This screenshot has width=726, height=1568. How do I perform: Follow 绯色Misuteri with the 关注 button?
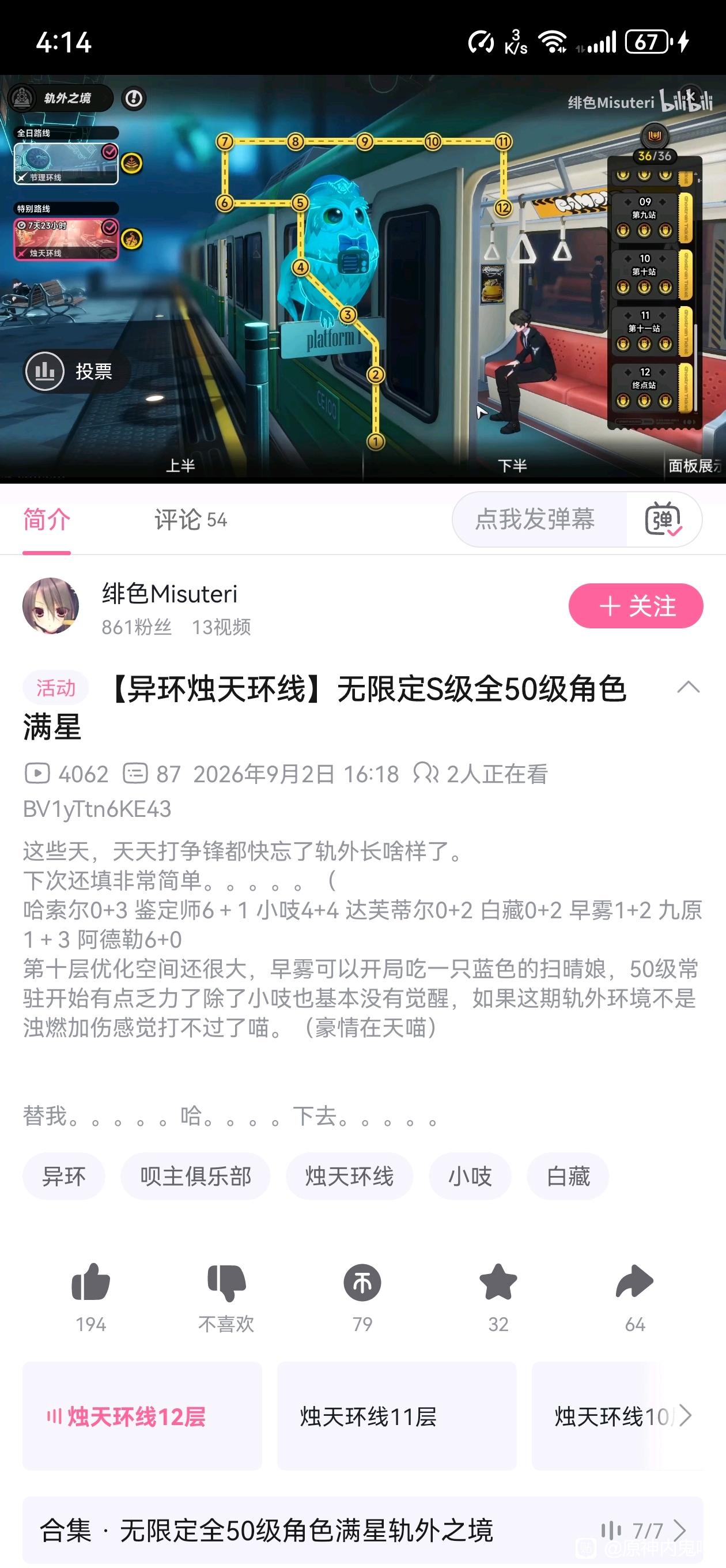[x=636, y=606]
